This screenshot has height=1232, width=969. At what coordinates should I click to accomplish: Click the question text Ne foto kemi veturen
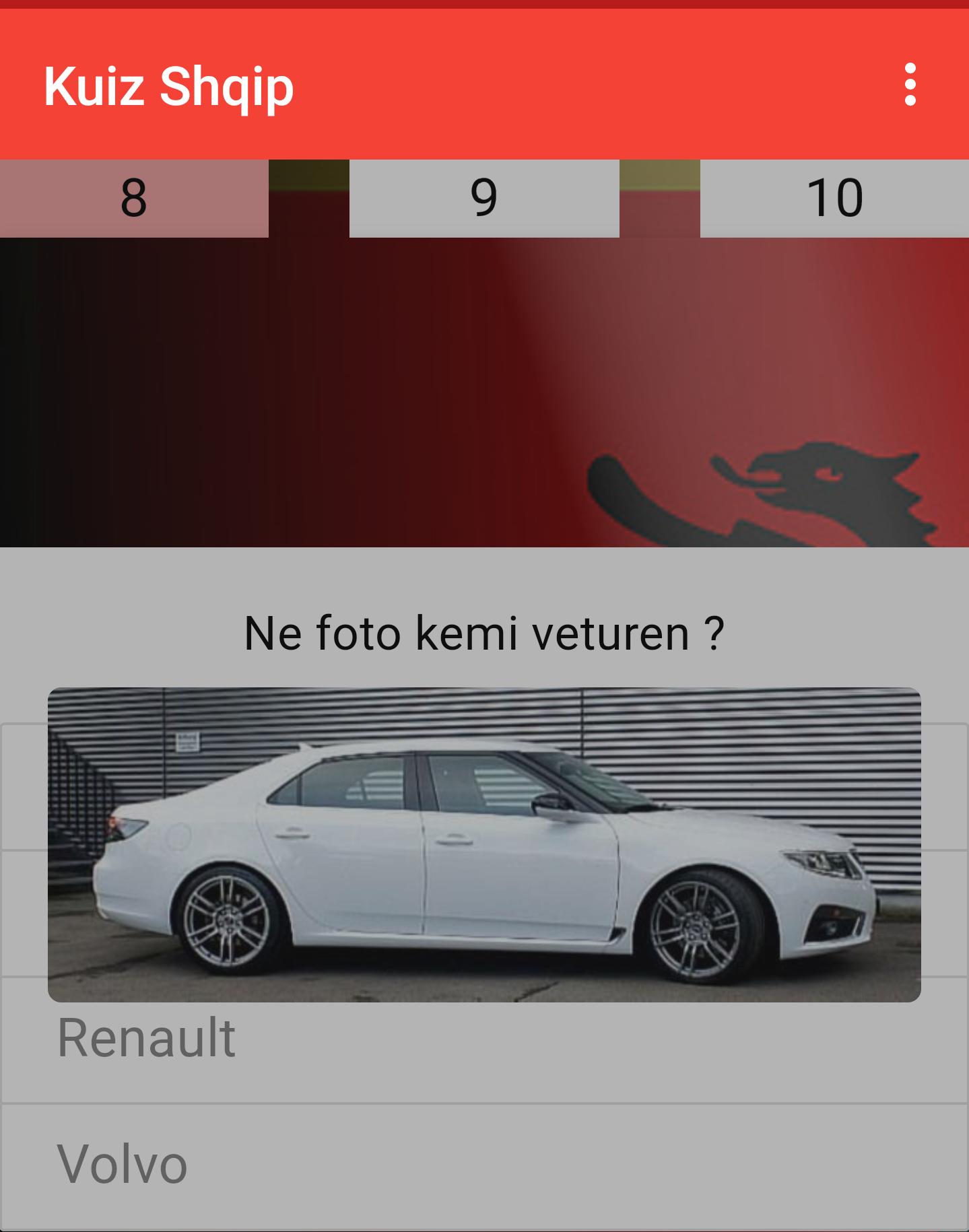[x=483, y=631]
